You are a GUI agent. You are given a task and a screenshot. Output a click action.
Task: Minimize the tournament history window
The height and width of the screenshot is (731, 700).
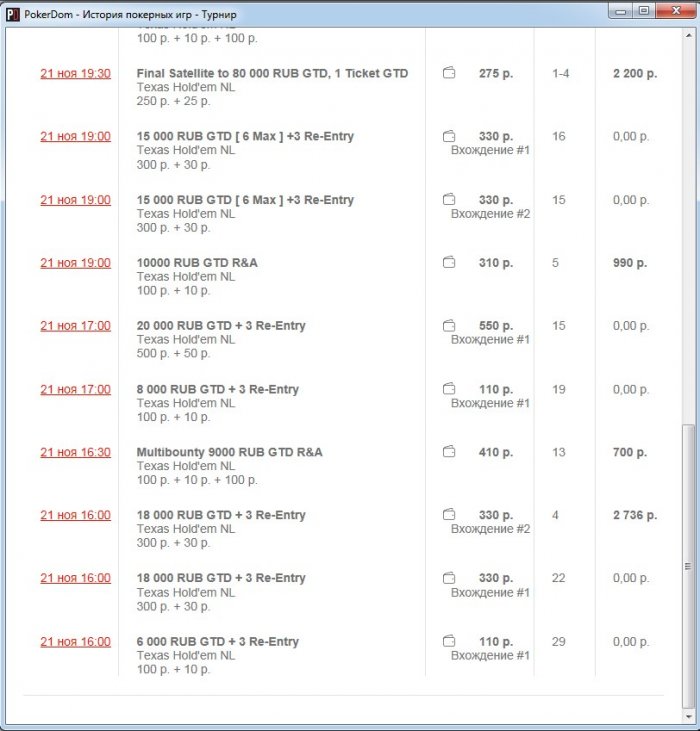(621, 11)
